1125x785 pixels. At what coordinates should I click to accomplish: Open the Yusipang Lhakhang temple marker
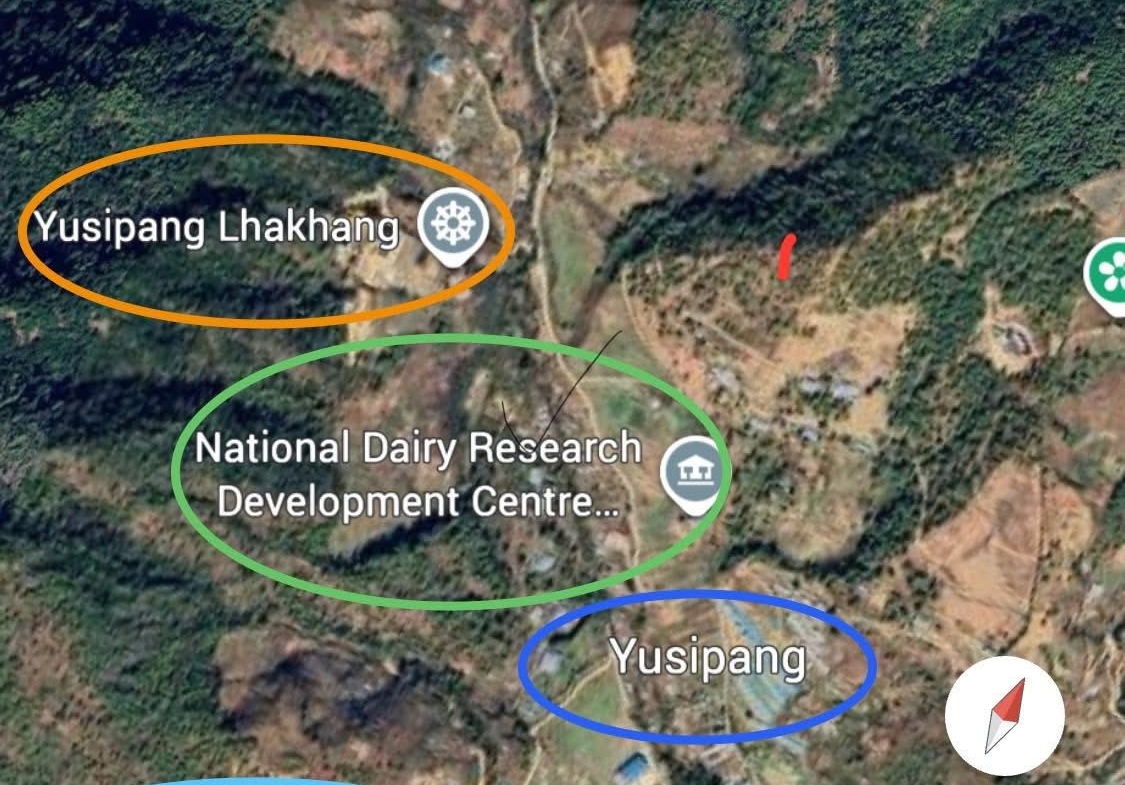(452, 225)
